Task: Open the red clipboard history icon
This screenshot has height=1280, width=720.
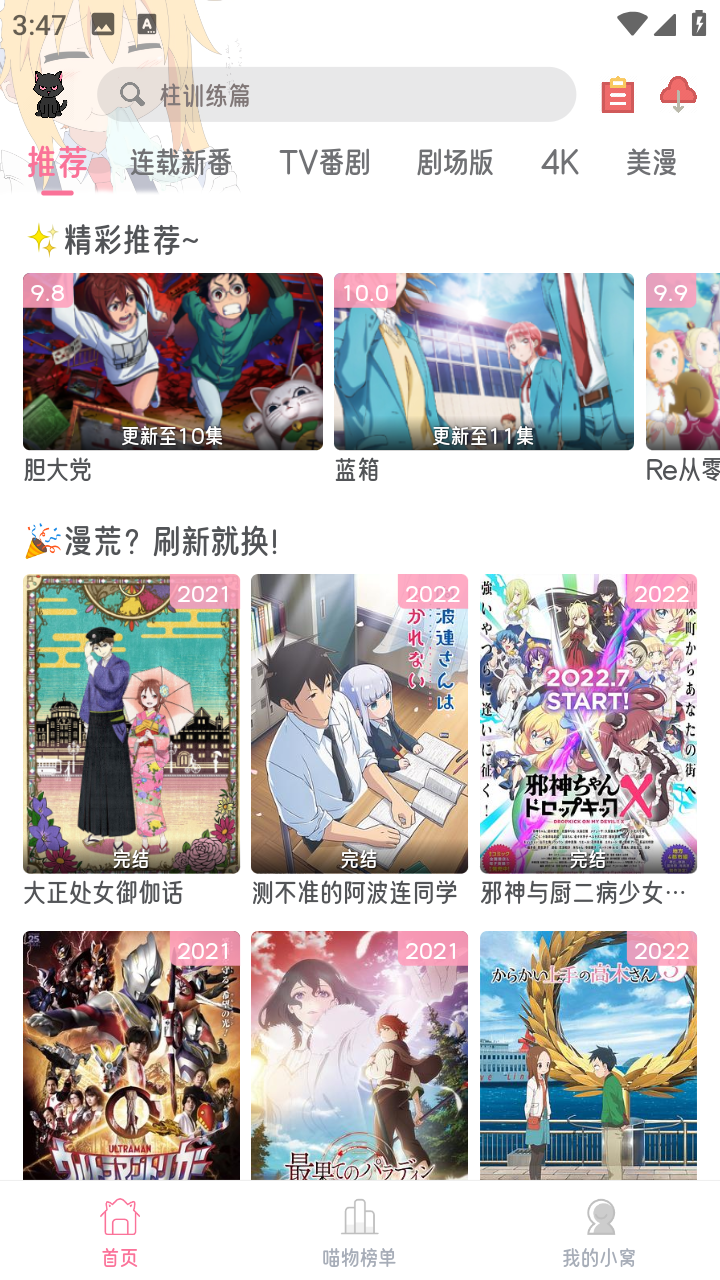Action: pyautogui.click(x=617, y=95)
